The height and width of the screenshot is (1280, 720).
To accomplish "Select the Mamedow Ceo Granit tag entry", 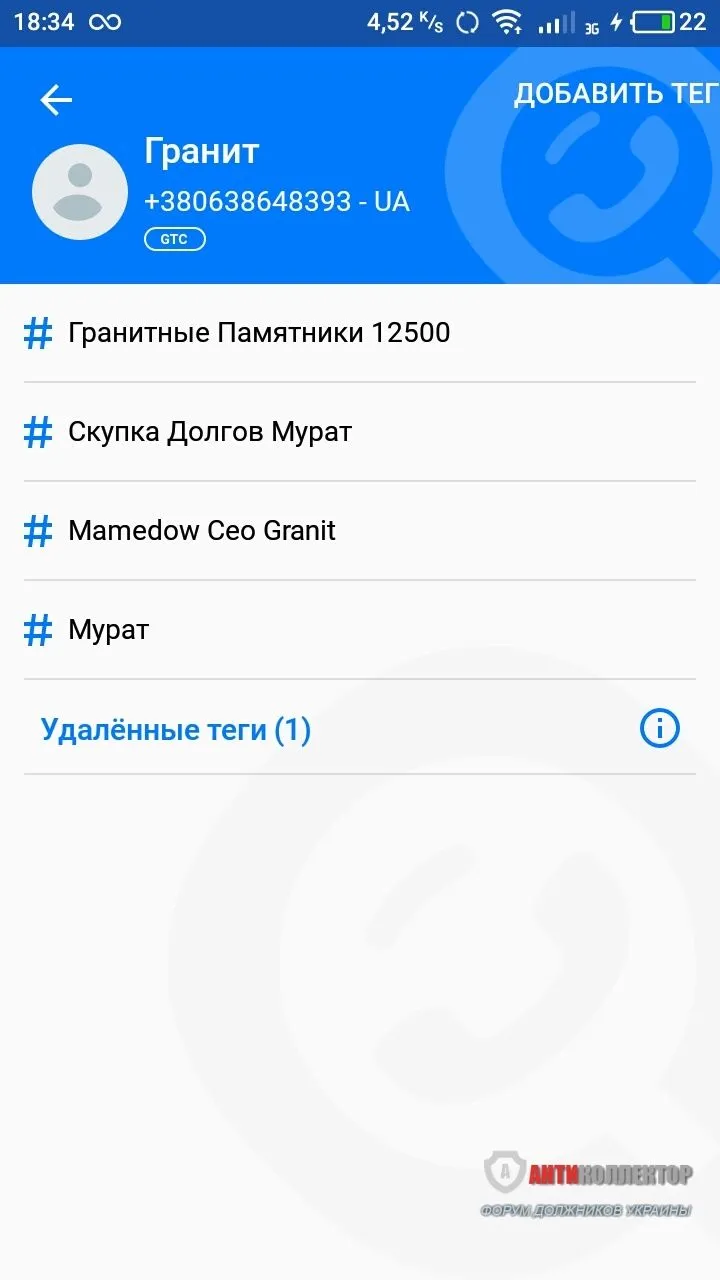I will (200, 530).
